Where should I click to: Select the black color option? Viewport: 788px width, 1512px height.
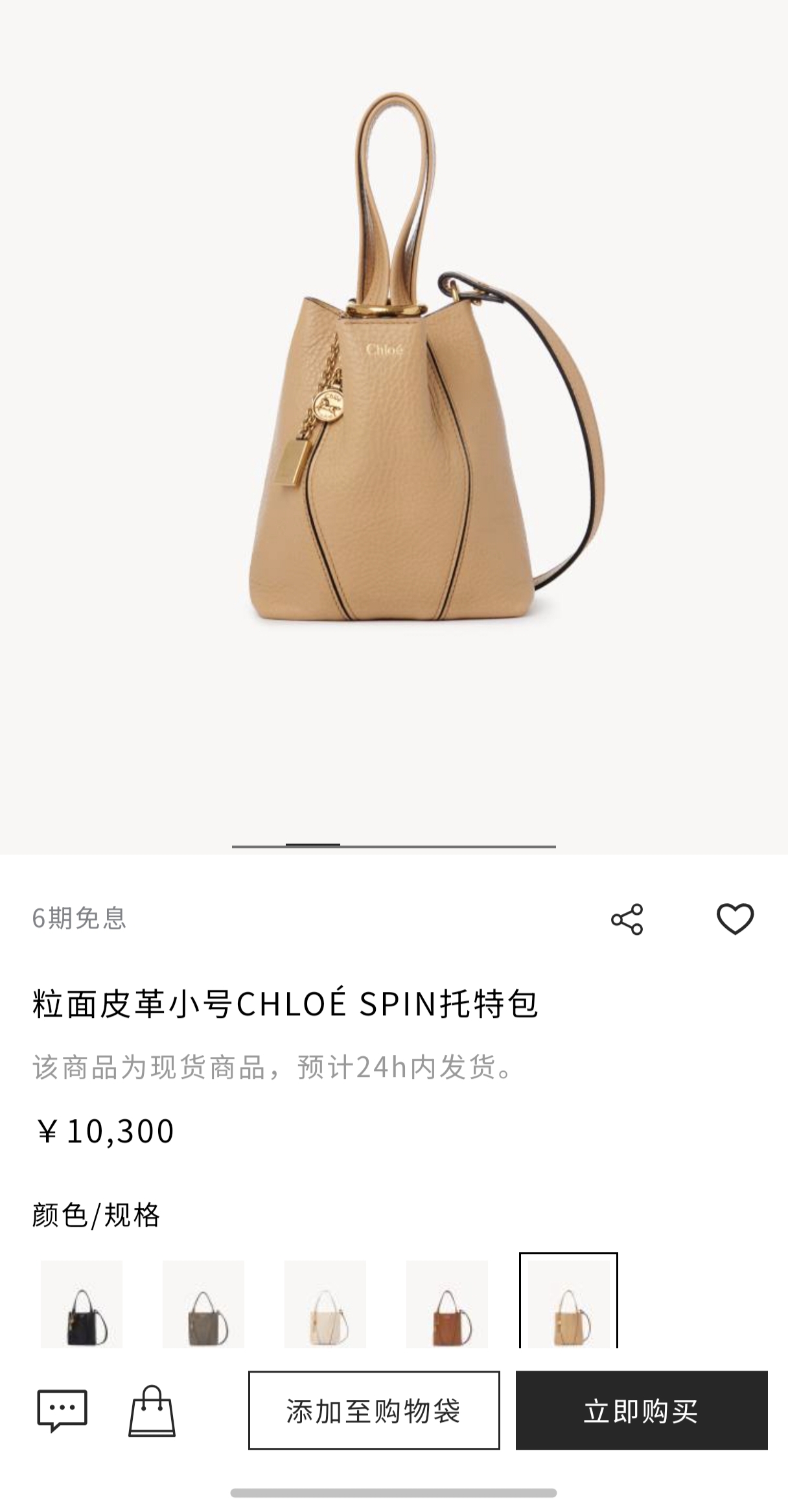click(x=82, y=1303)
